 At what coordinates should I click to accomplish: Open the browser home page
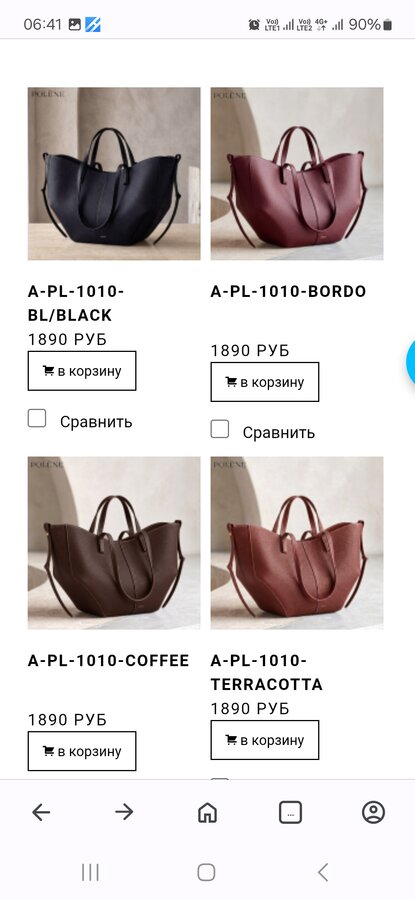tap(207, 812)
